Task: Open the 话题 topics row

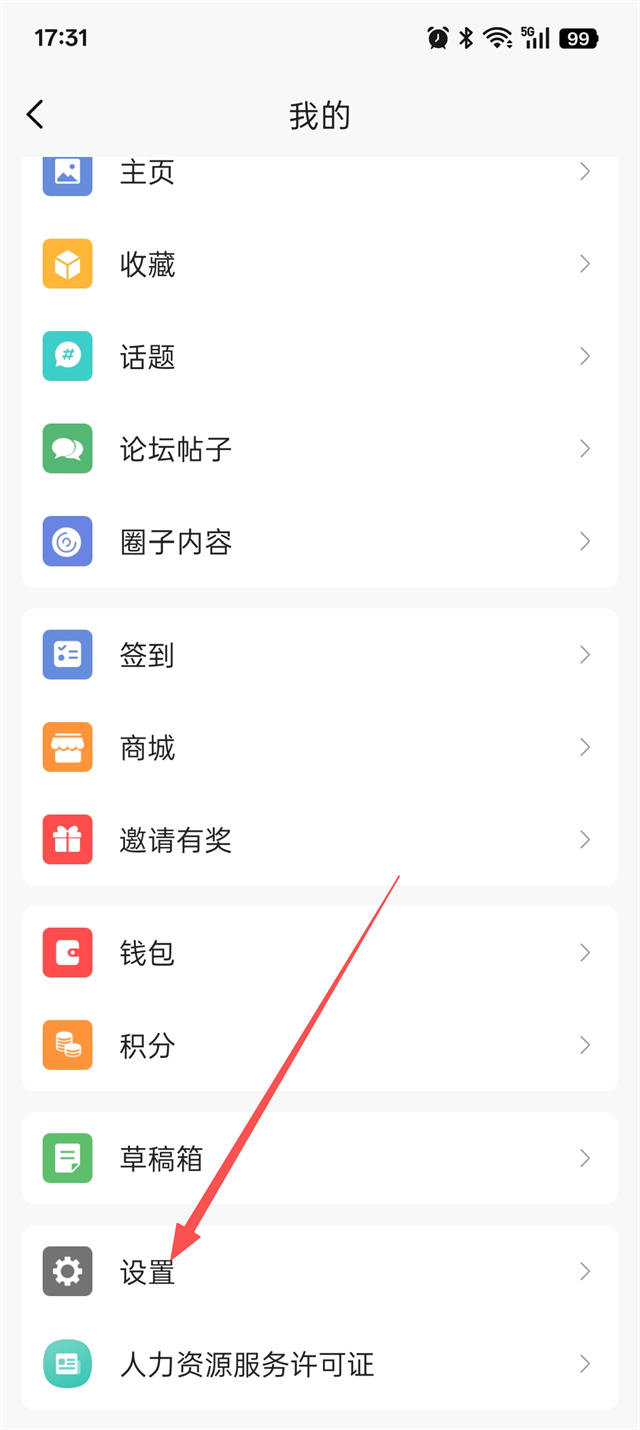Action: pyautogui.click(x=320, y=356)
